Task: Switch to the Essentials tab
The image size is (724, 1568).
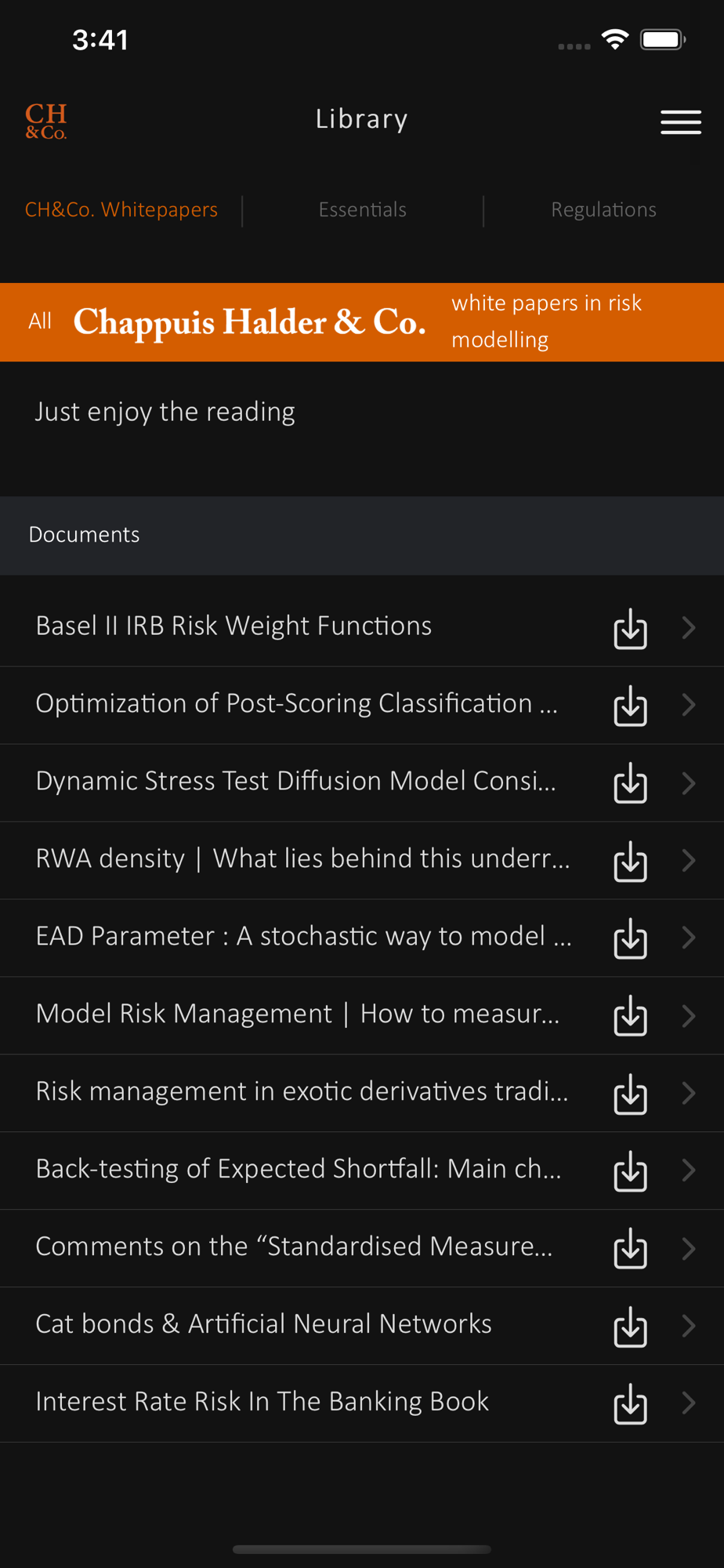Action: [362, 210]
